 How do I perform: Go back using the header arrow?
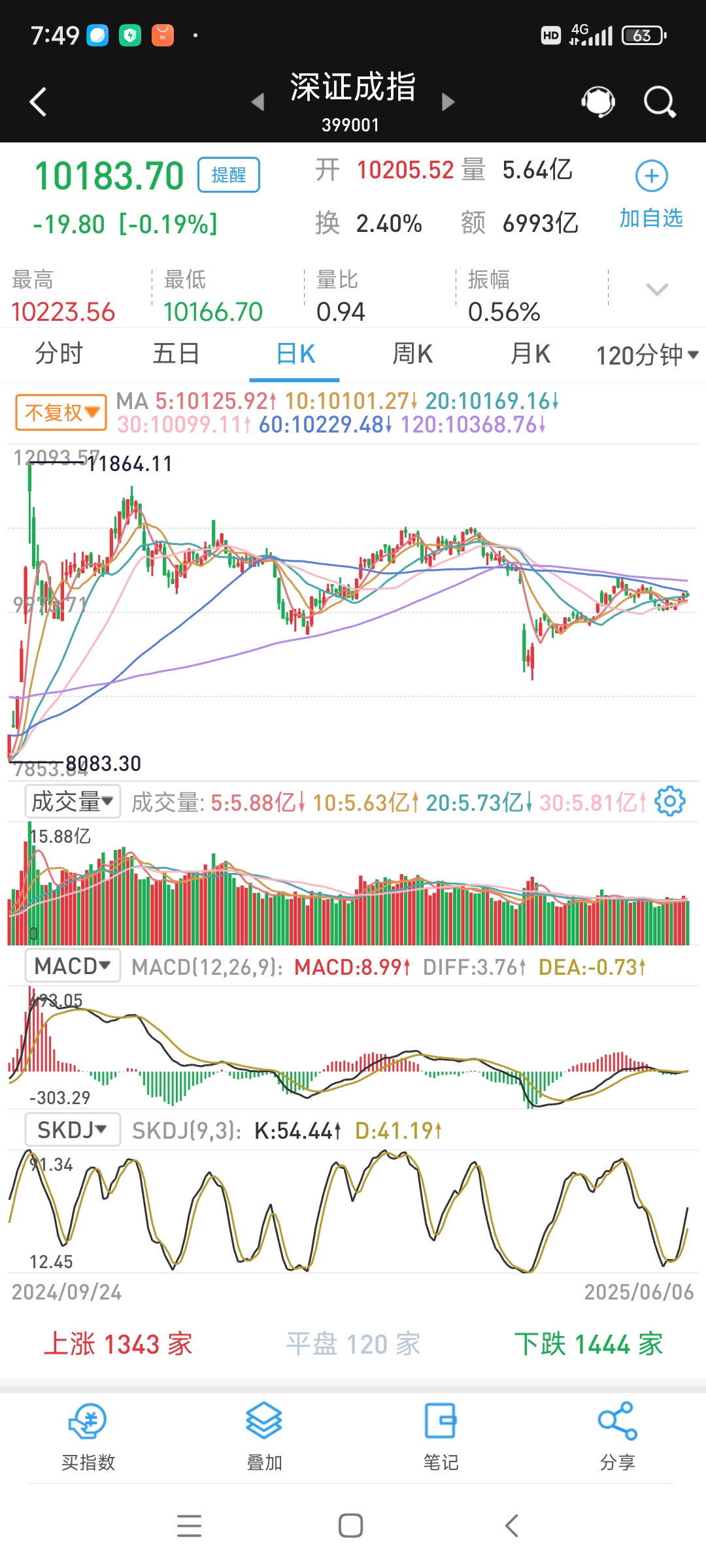(x=38, y=102)
